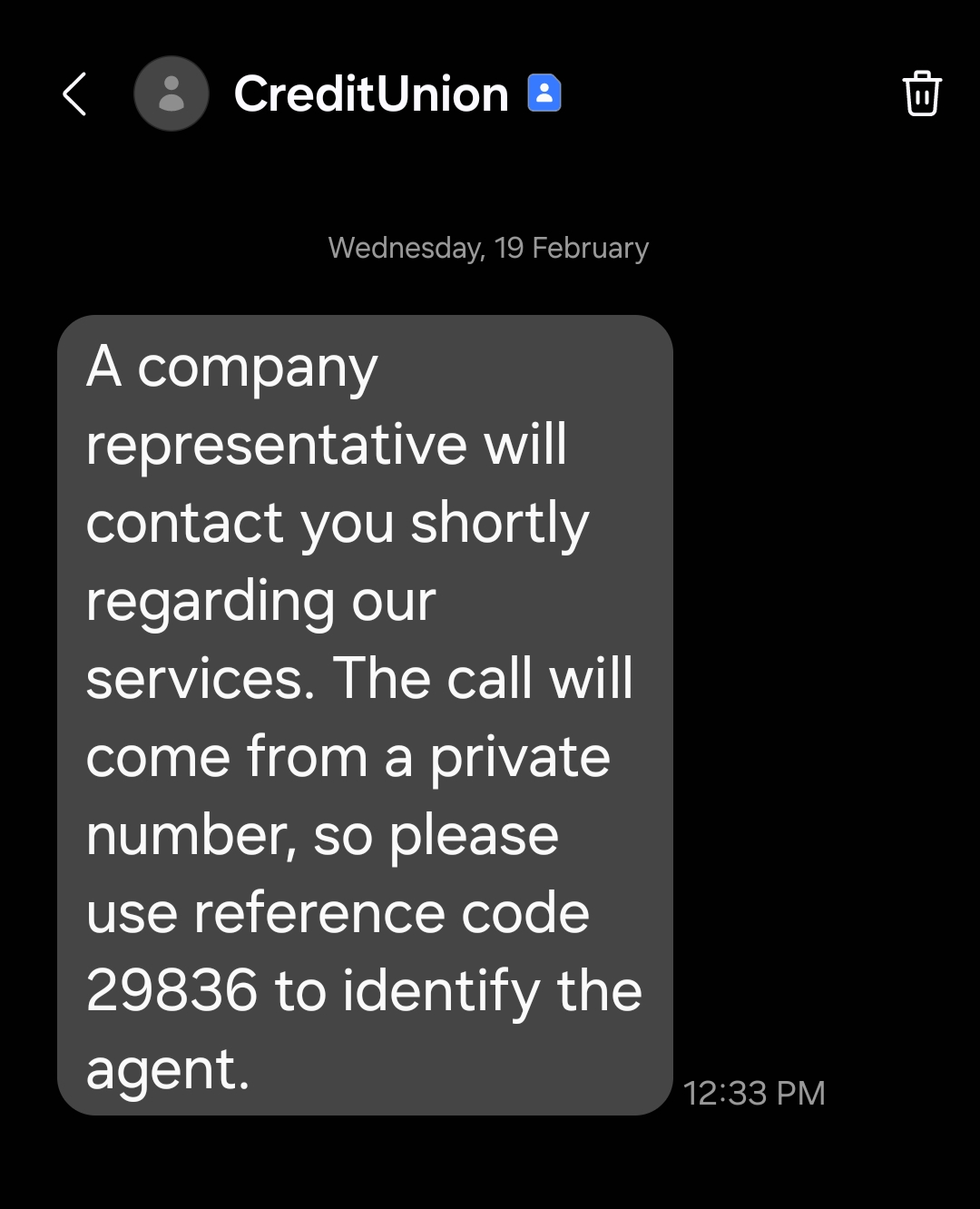The image size is (980, 1209).
Task: Tap the verified sender badge next to CreditUnion
Action: 544,92
